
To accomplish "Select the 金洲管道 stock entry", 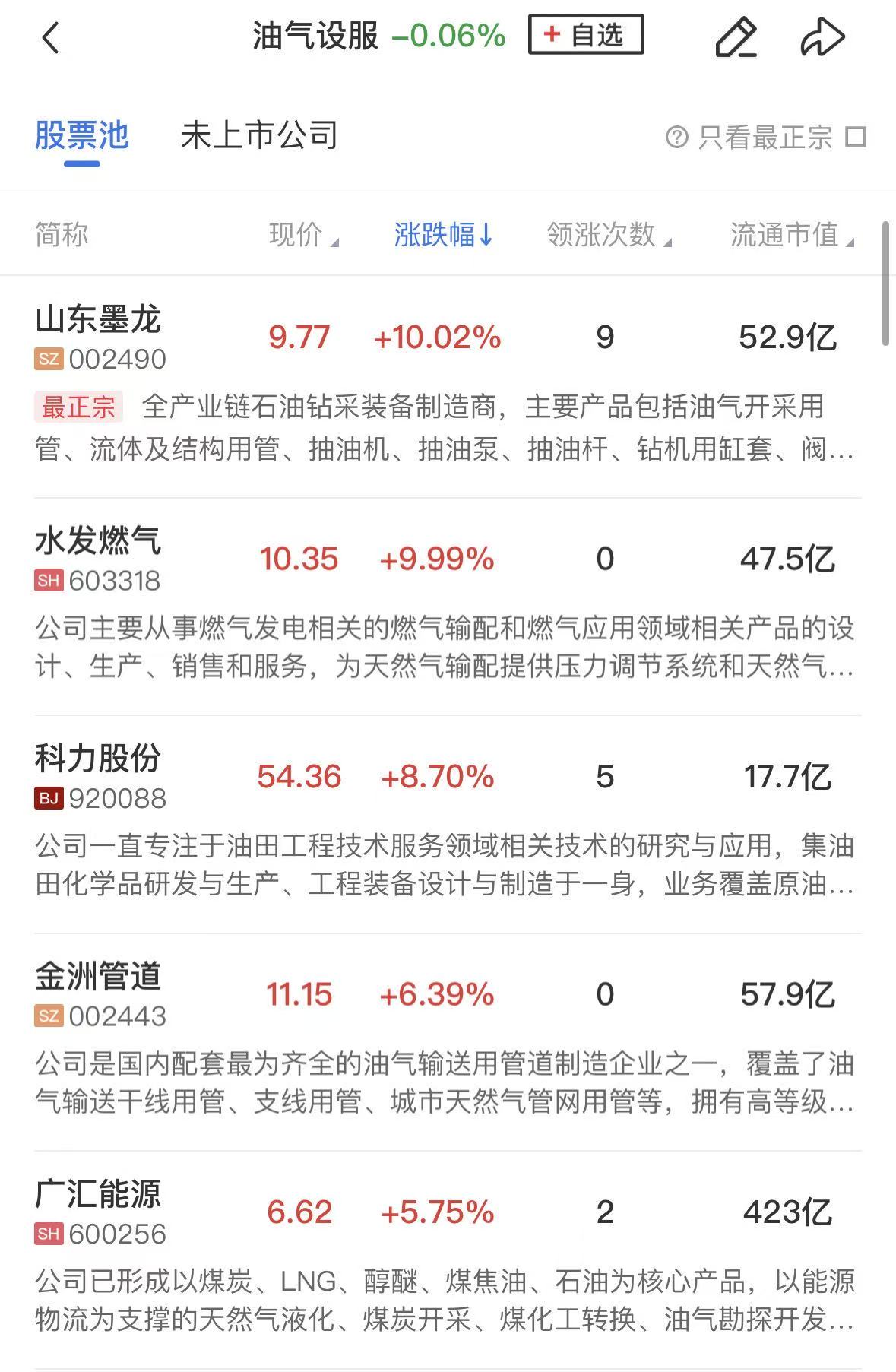I will [x=99, y=977].
